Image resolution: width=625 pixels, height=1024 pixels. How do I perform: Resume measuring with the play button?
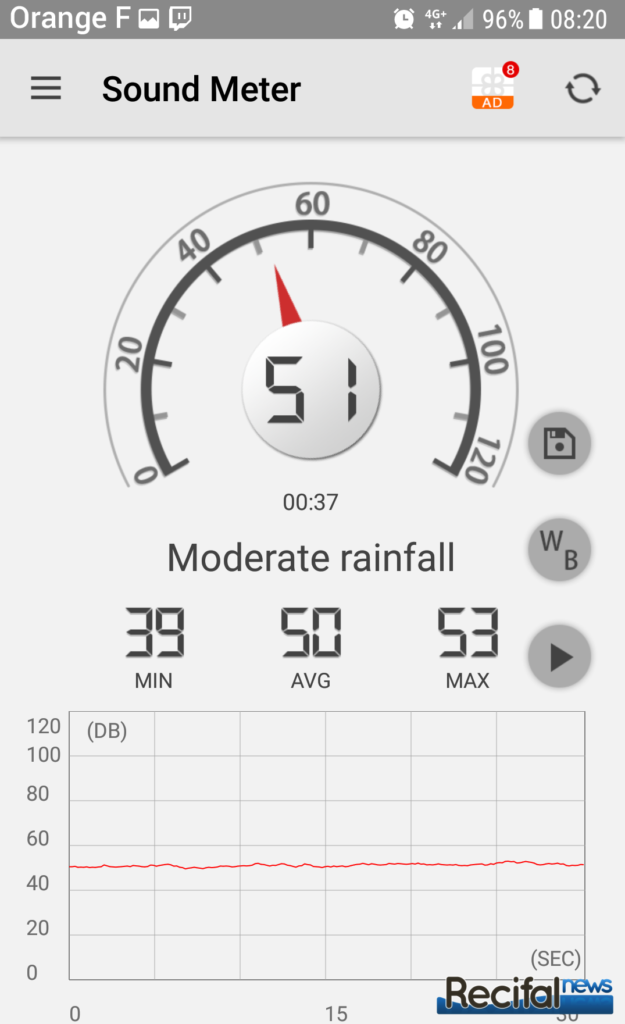point(559,657)
